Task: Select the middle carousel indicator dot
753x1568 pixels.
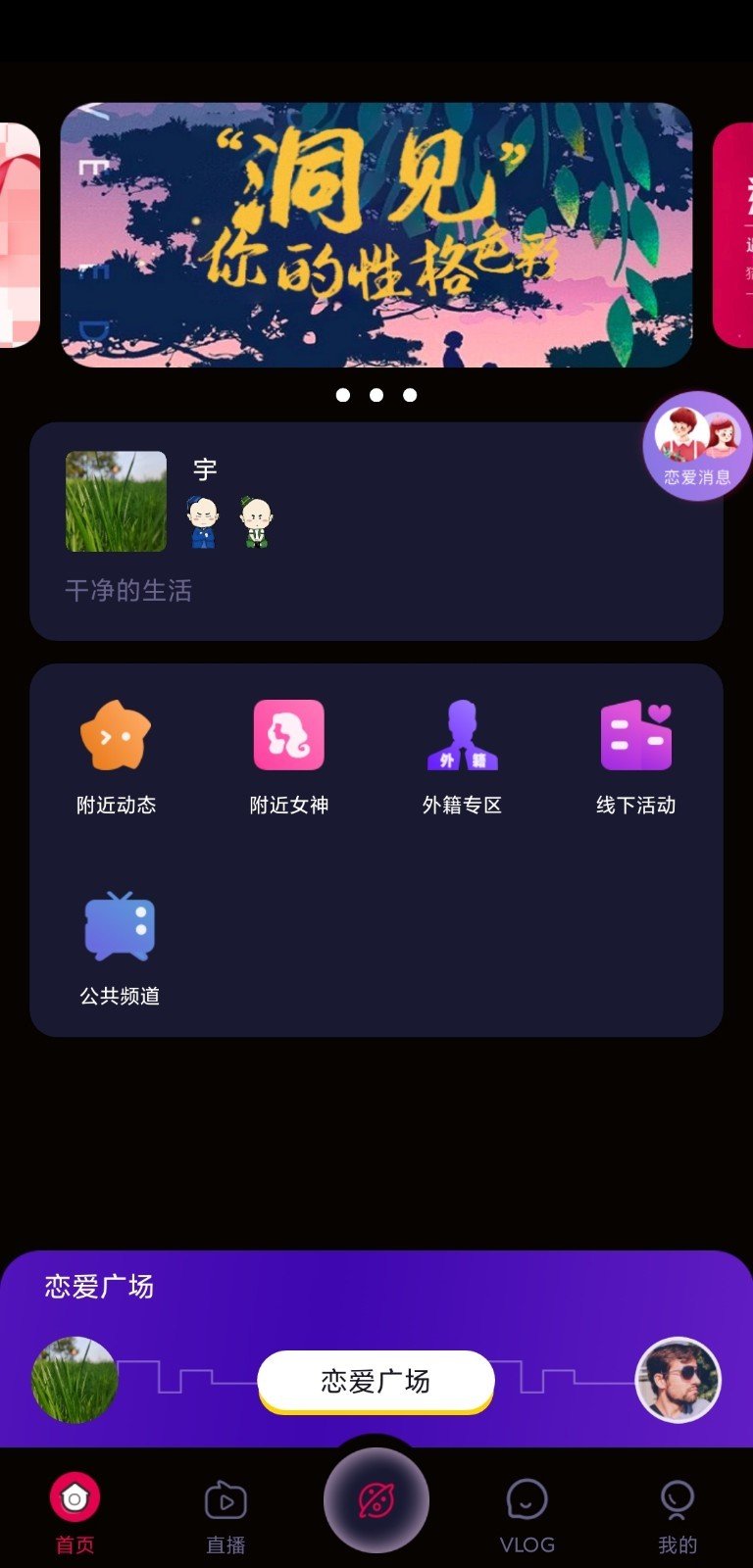Action: (376, 395)
